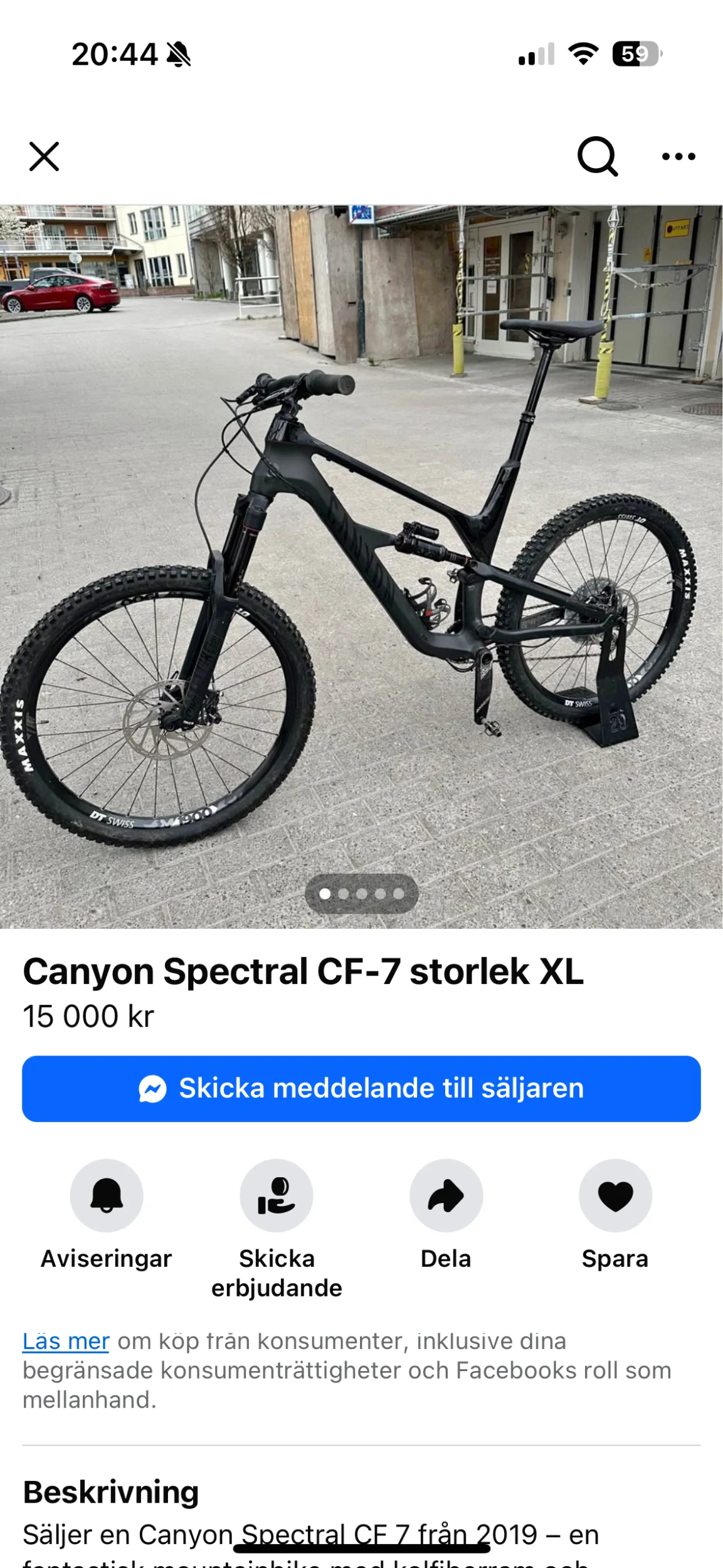The height and width of the screenshot is (1568, 723).
Task: Share the listing with Dela
Action: point(446,1195)
